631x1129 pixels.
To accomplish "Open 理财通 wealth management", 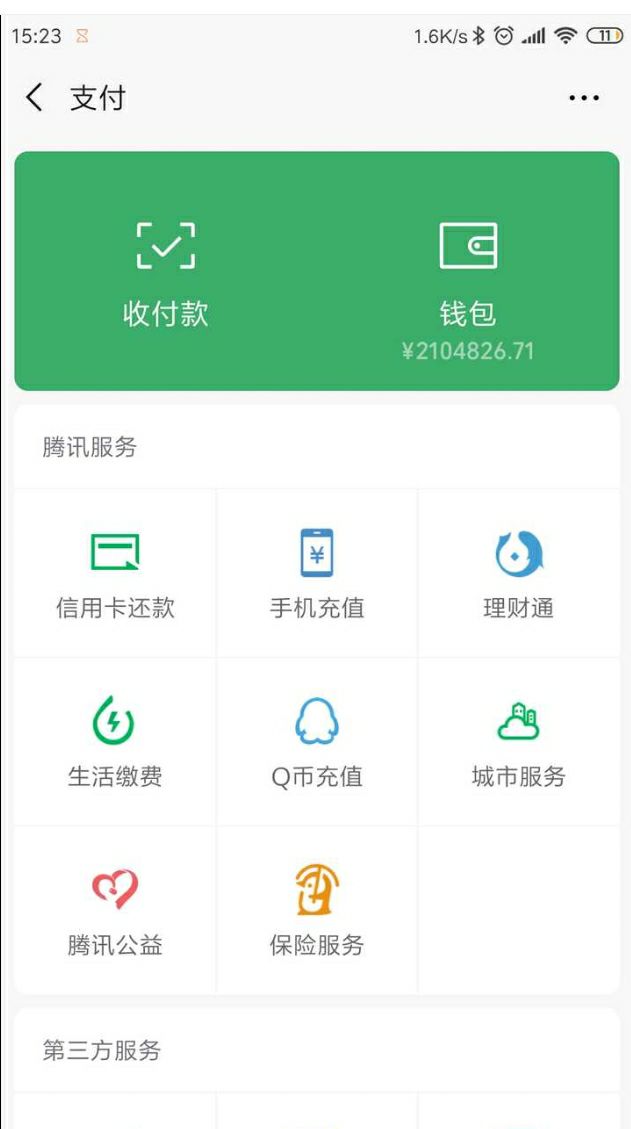I will point(519,573).
